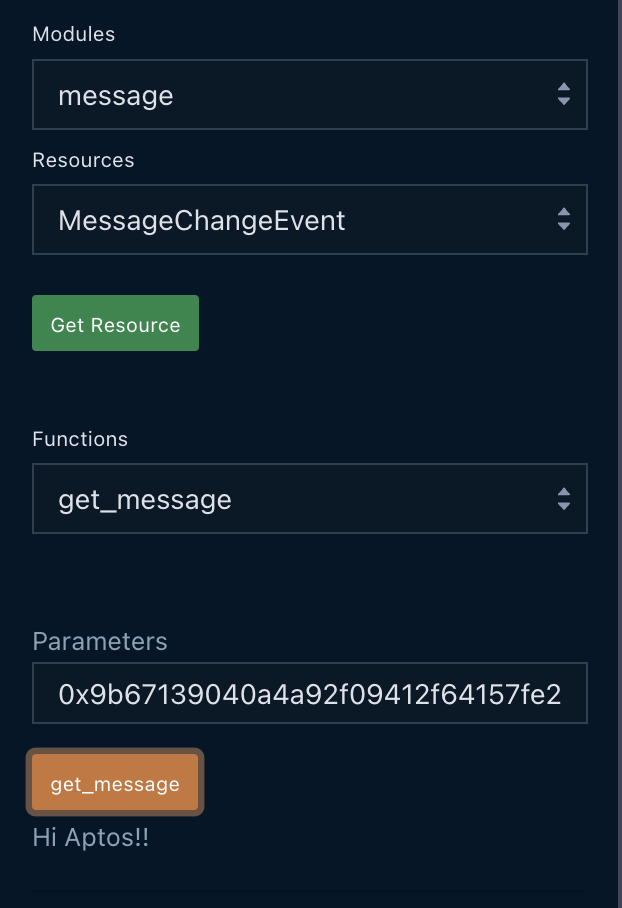Expand the Resources dropdown showing MessageChangeEvent
Screen dimensions: 622x908
click(x=309, y=219)
